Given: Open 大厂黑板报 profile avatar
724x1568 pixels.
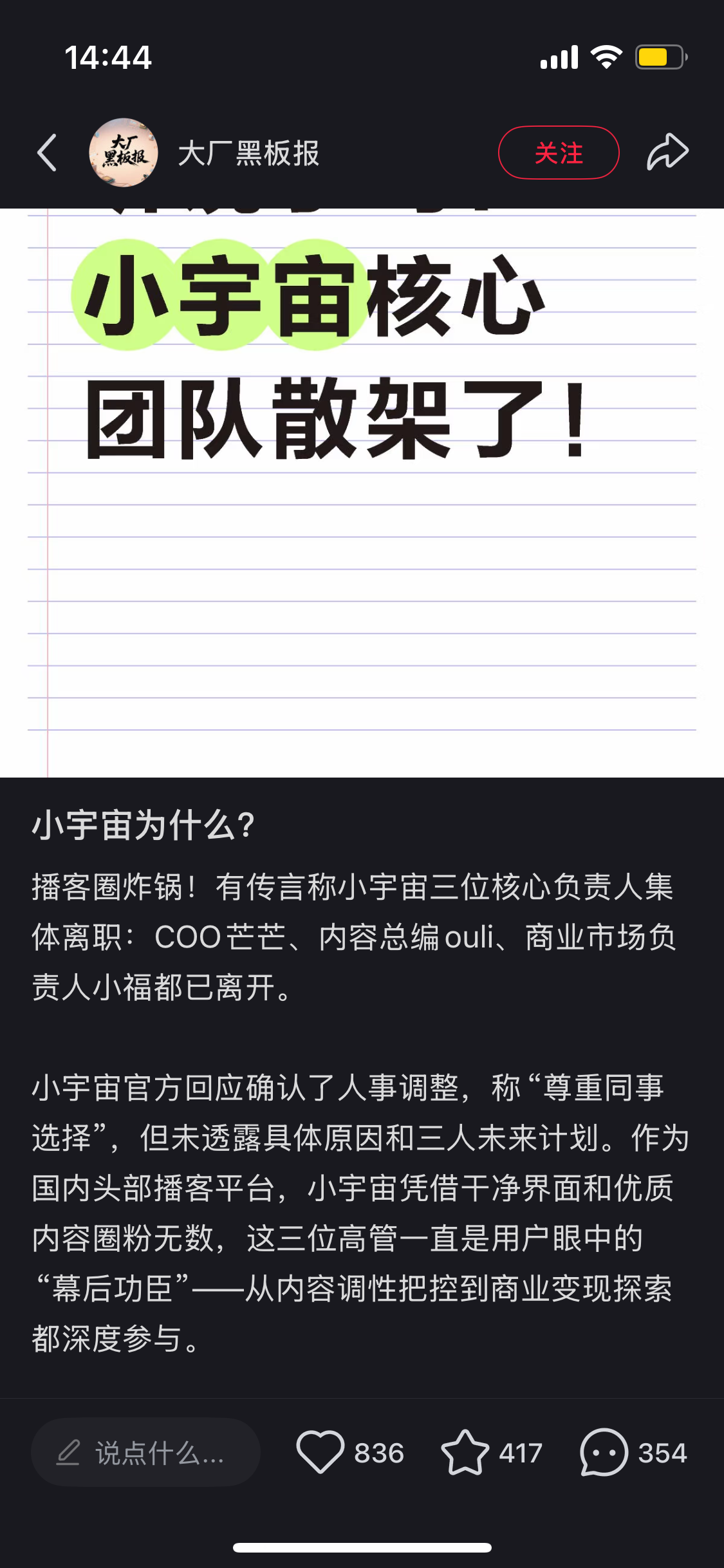Looking at the screenshot, I should (x=124, y=153).
